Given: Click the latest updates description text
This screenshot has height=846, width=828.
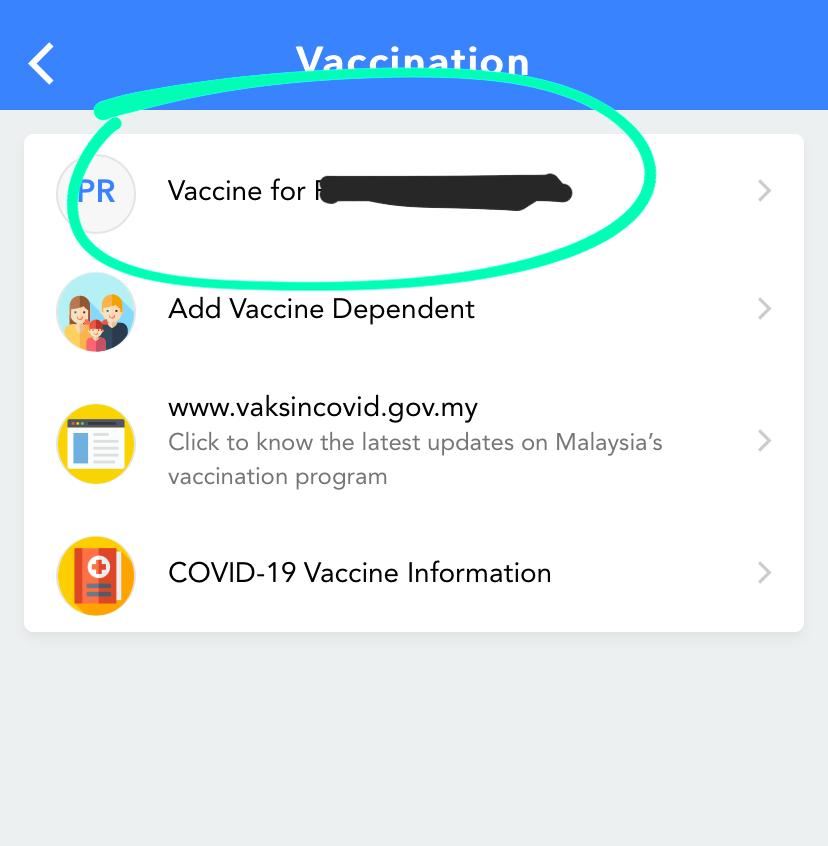Looking at the screenshot, I should [x=414, y=459].
